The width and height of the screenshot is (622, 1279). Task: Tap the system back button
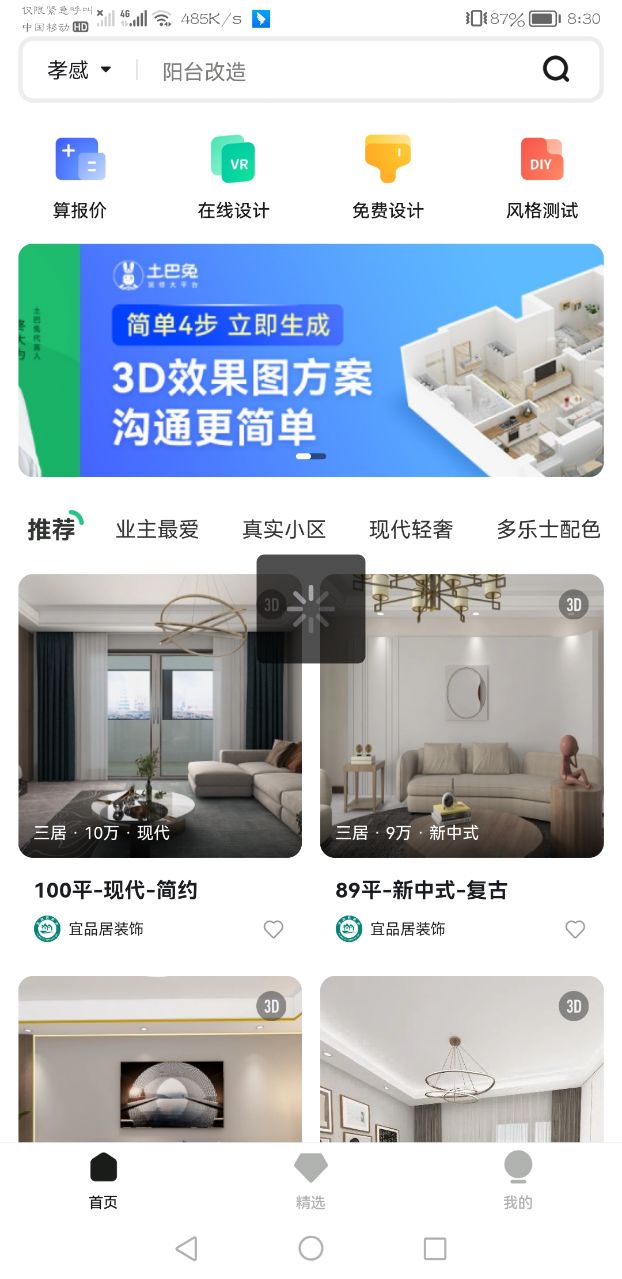coord(186,1248)
